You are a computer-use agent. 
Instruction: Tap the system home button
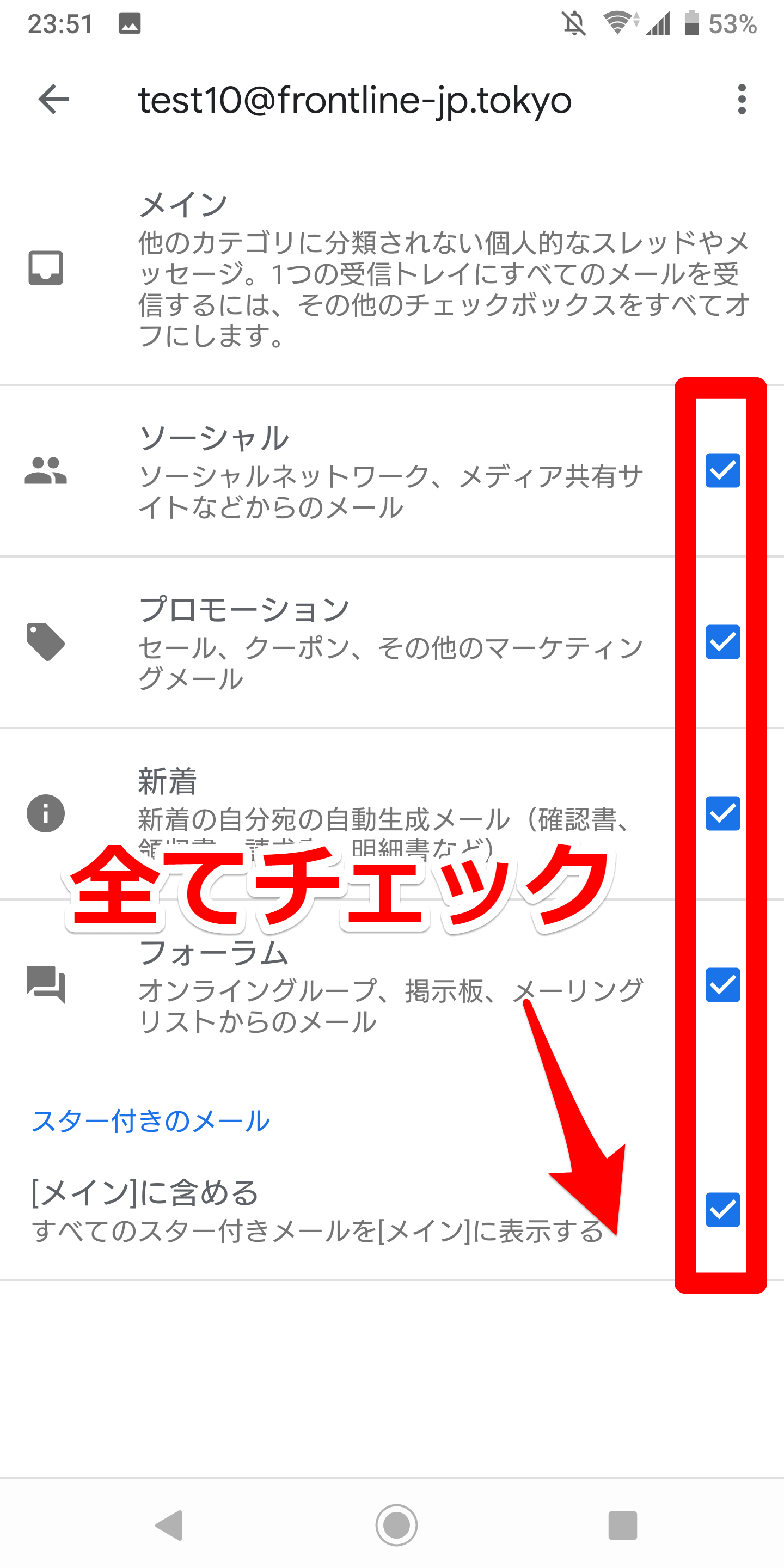pyautogui.click(x=396, y=1525)
